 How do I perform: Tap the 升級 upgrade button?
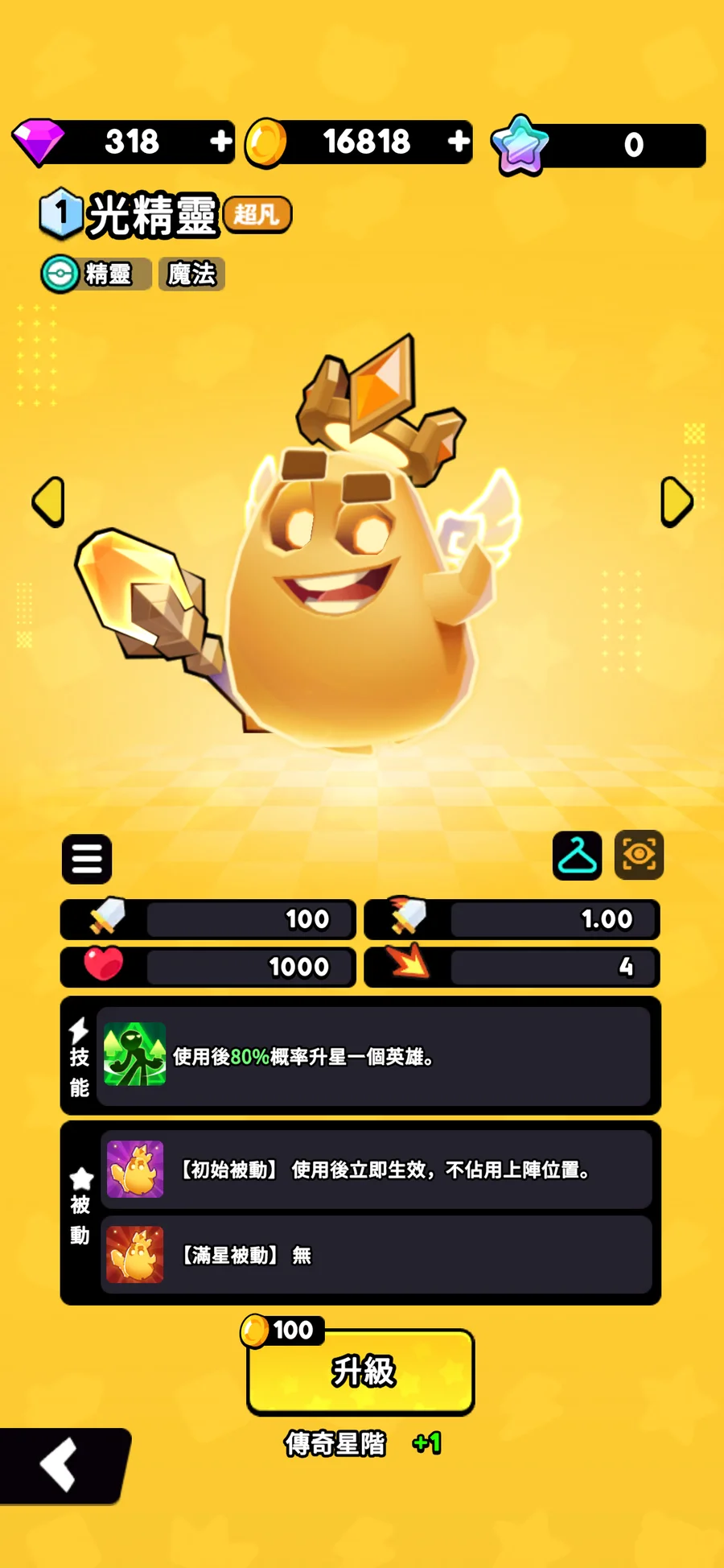(360, 1371)
